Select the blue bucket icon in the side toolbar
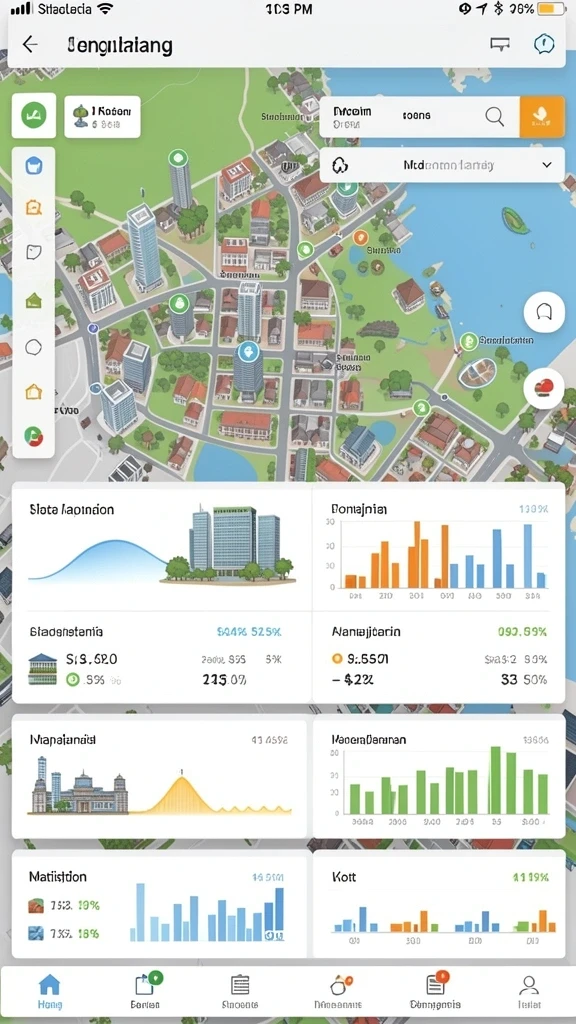This screenshot has width=576, height=1024. click(x=33, y=166)
